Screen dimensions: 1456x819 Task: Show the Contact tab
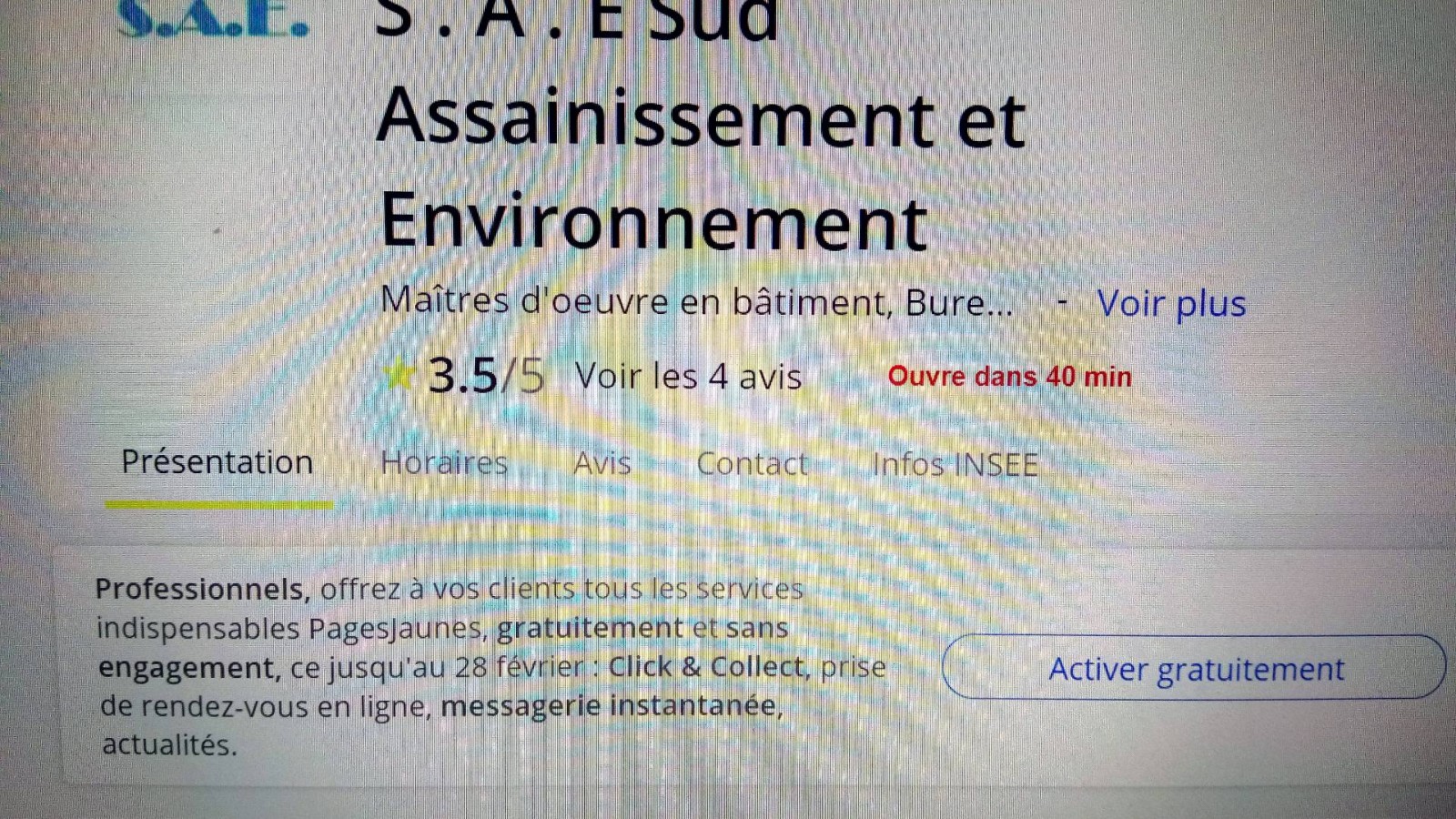[x=752, y=464]
